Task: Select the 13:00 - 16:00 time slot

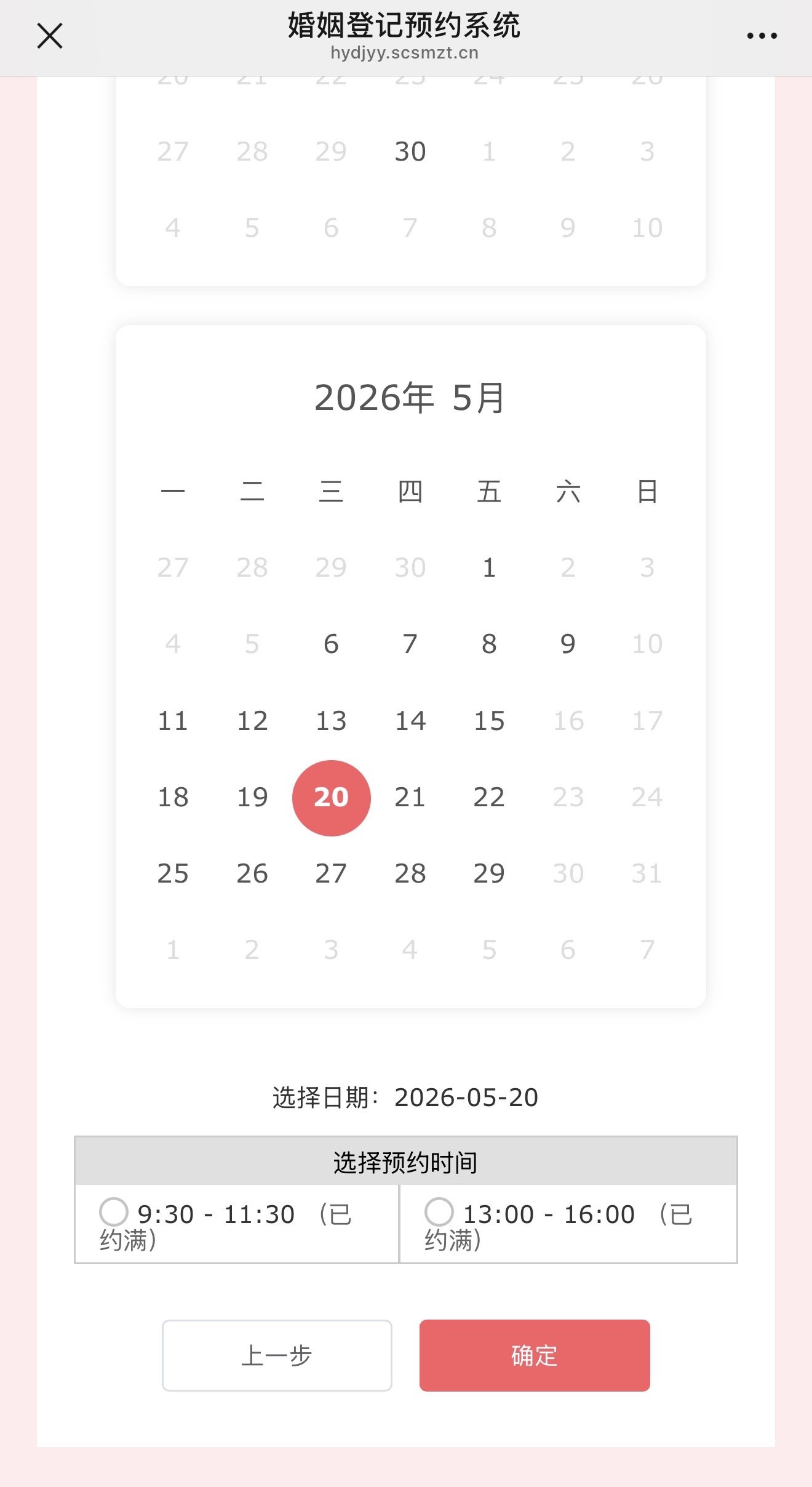Action: (x=439, y=1212)
